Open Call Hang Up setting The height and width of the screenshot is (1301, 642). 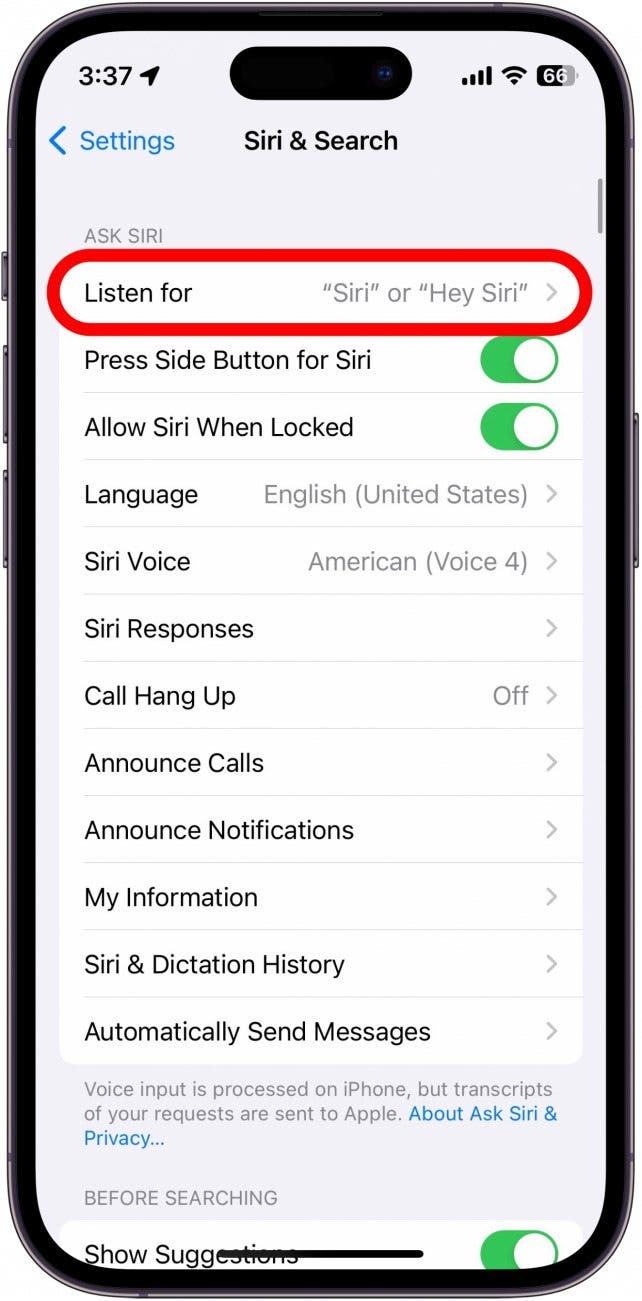tap(320, 696)
